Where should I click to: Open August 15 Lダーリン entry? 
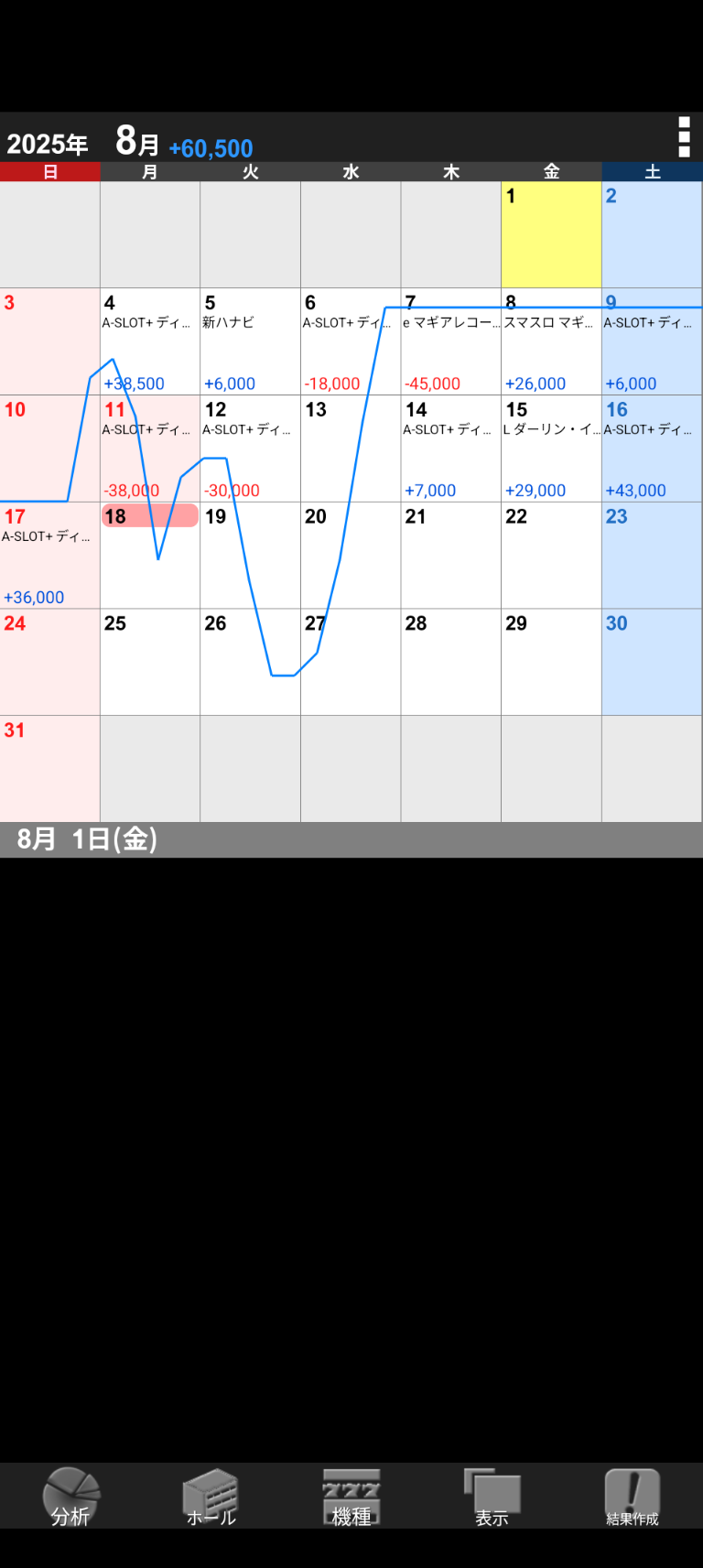pos(551,449)
